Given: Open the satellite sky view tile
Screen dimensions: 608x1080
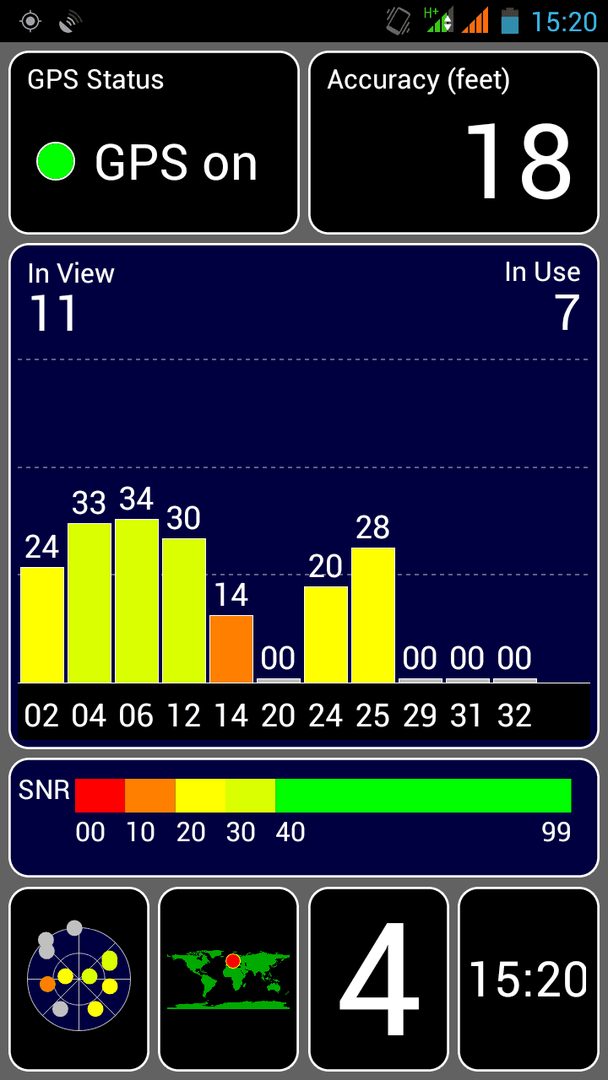Looking at the screenshot, I should 79,978.
